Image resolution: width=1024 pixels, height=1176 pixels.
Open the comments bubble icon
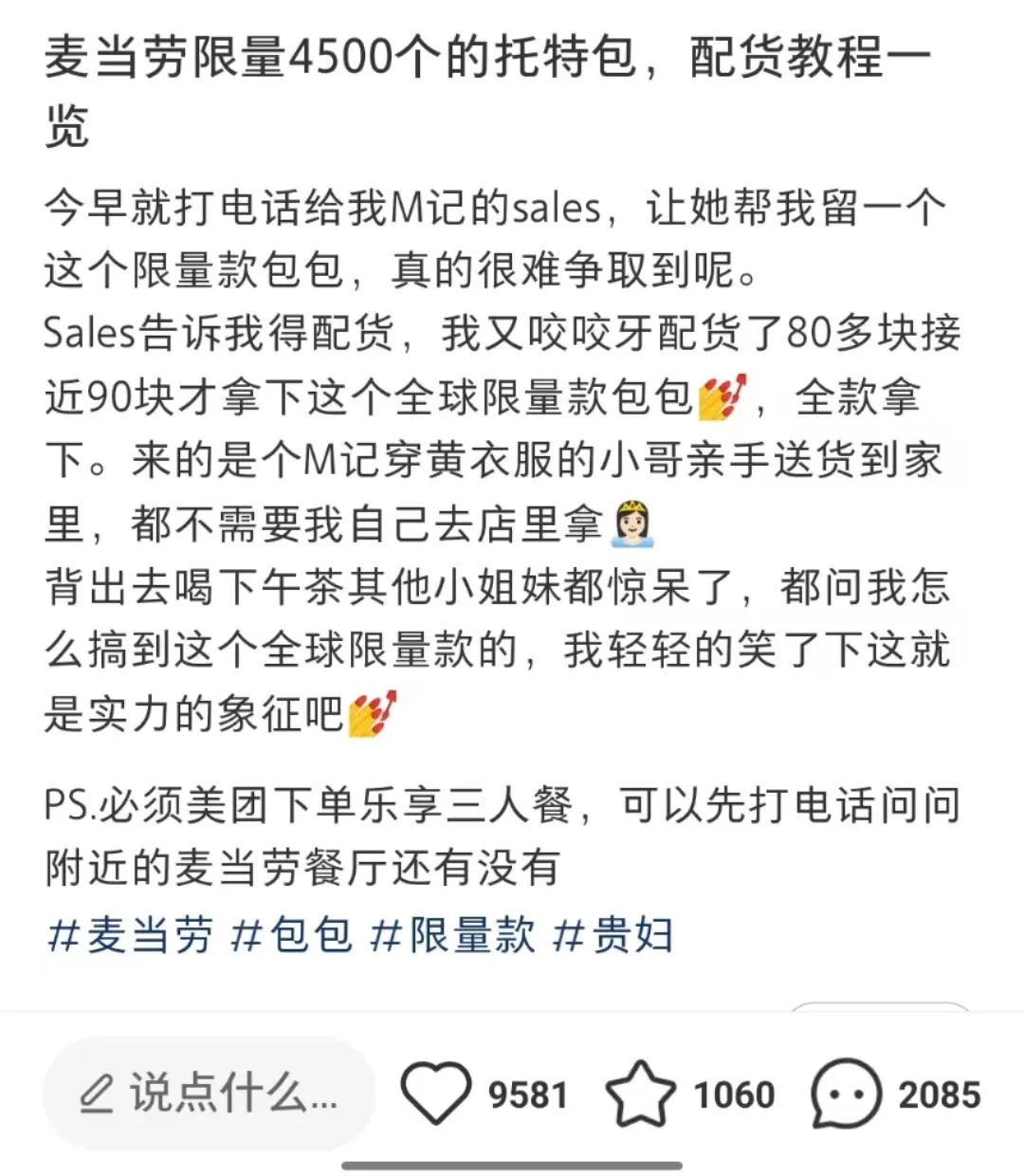point(846,1093)
